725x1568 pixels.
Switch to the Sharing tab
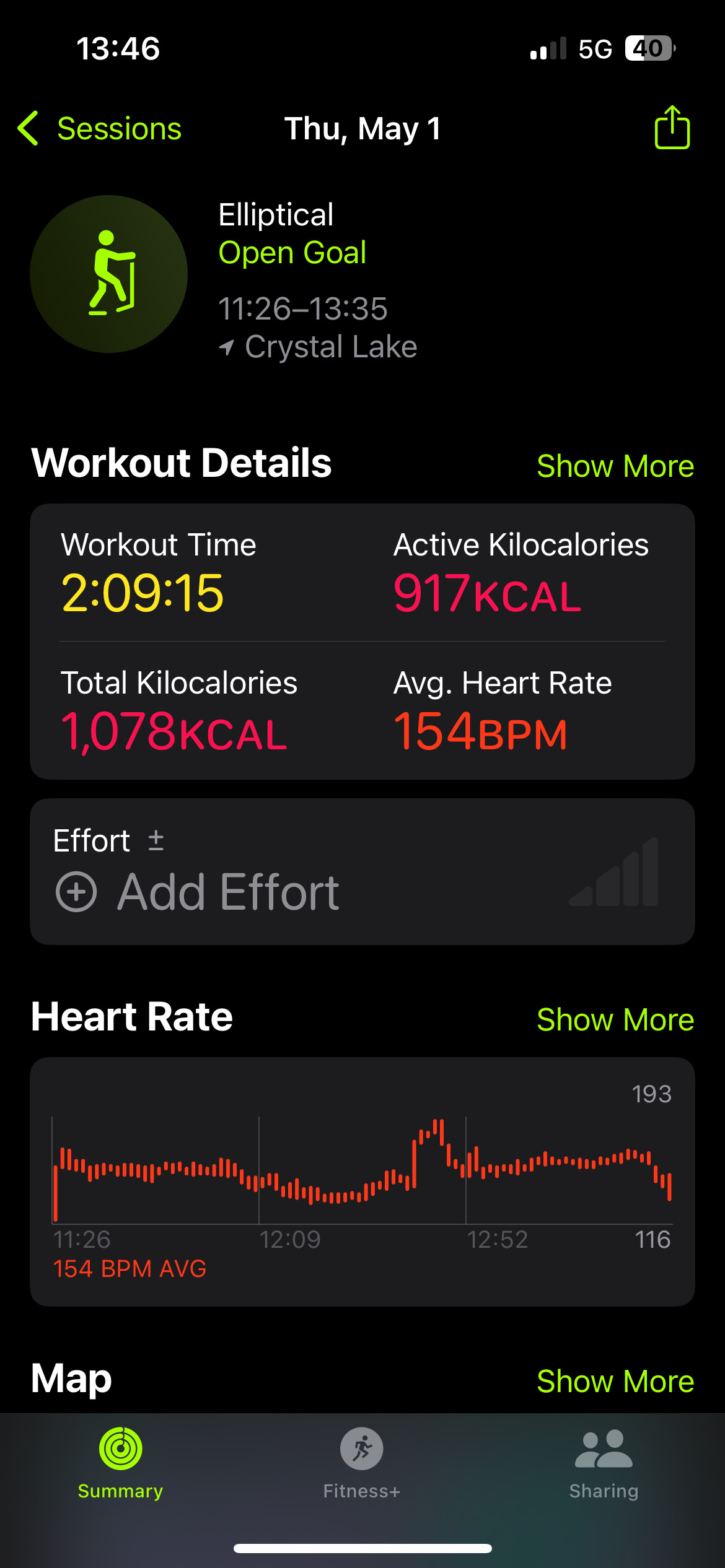click(604, 1463)
